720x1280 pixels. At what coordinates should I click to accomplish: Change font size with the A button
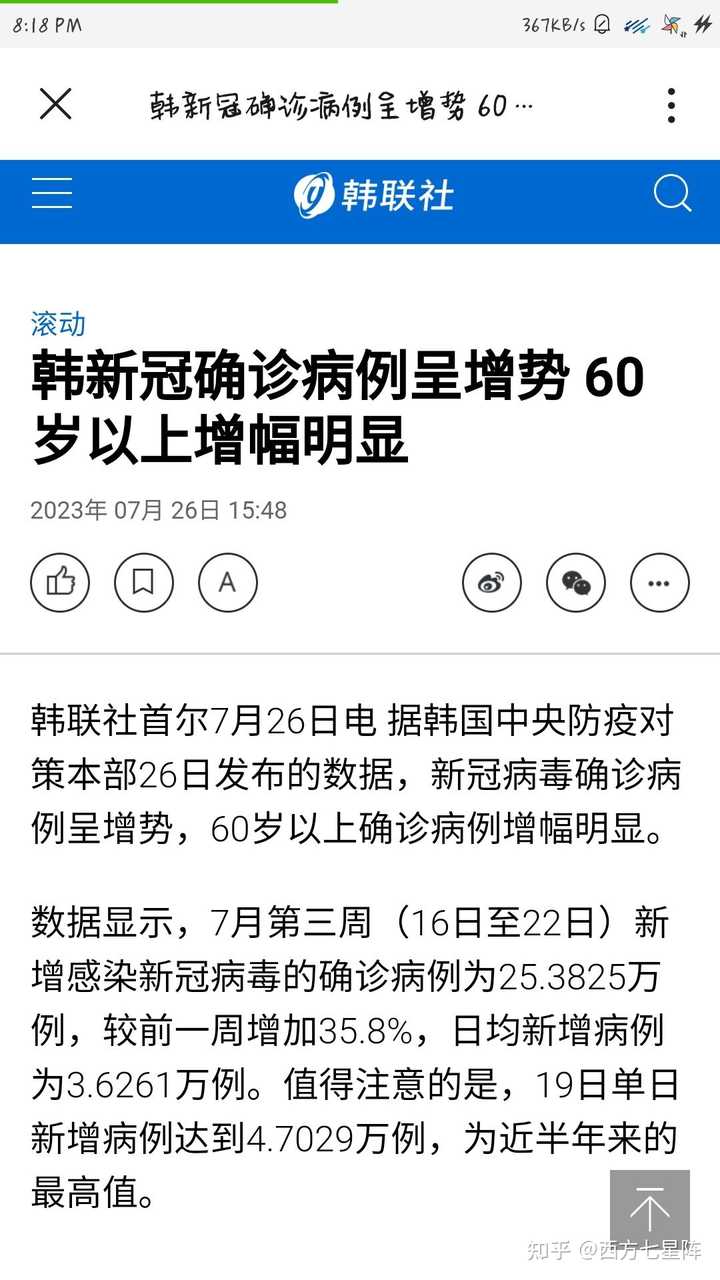(x=228, y=581)
